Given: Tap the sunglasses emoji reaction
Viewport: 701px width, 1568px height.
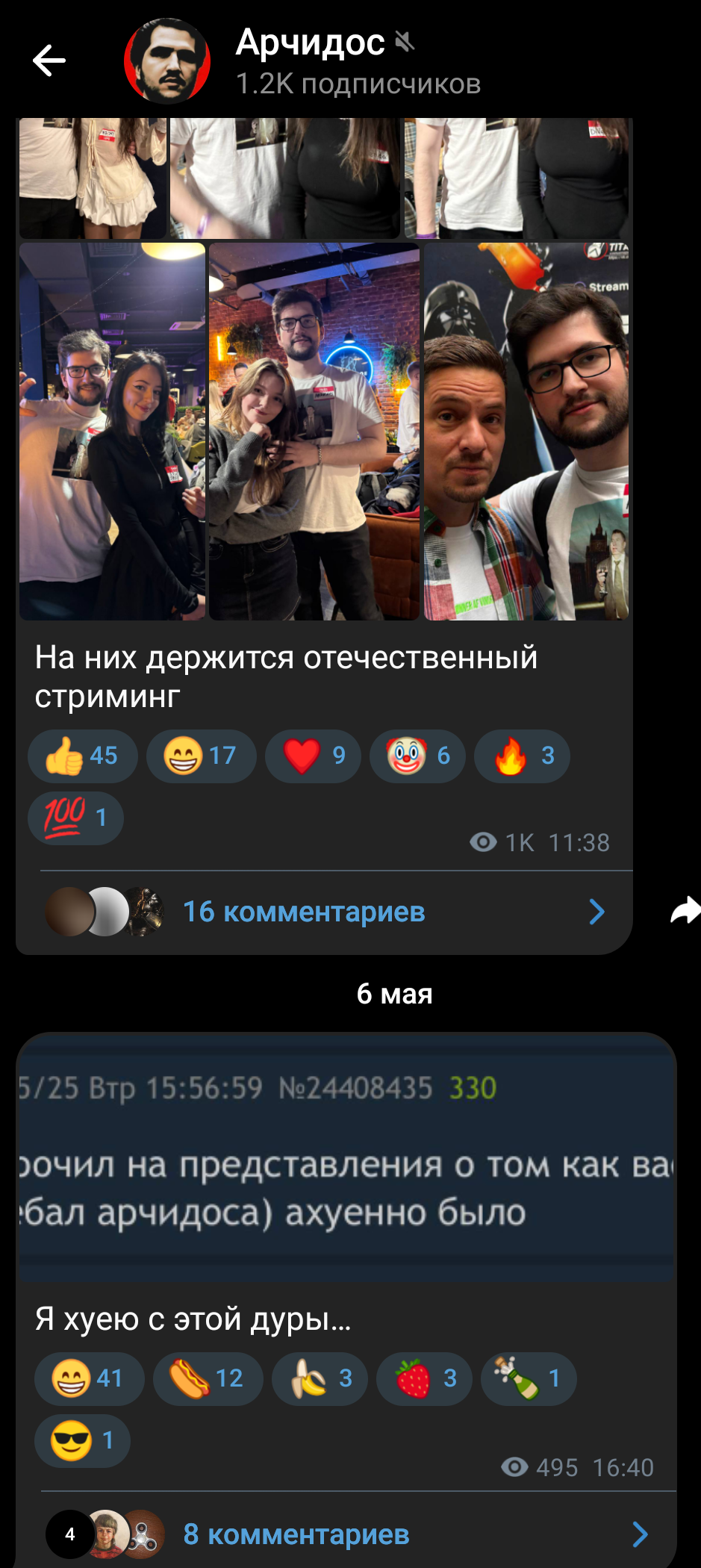Looking at the screenshot, I should point(82,1440).
